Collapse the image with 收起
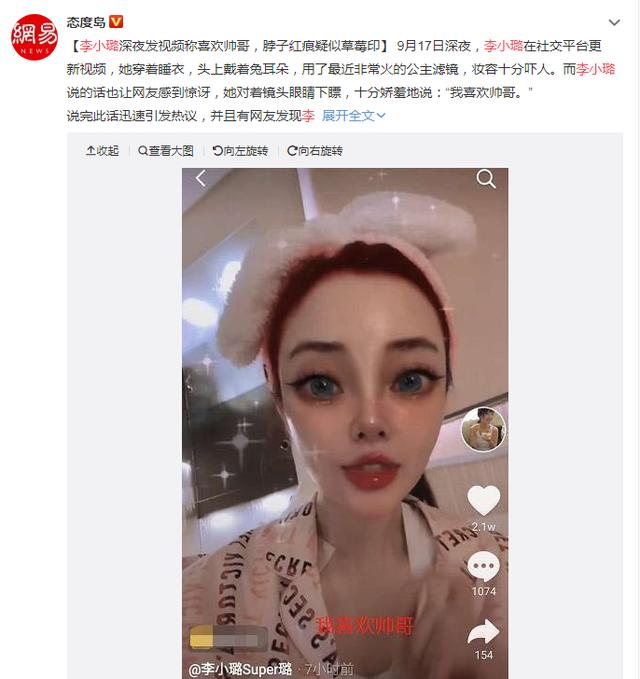Screen dimensions: 640x679 point(101,151)
